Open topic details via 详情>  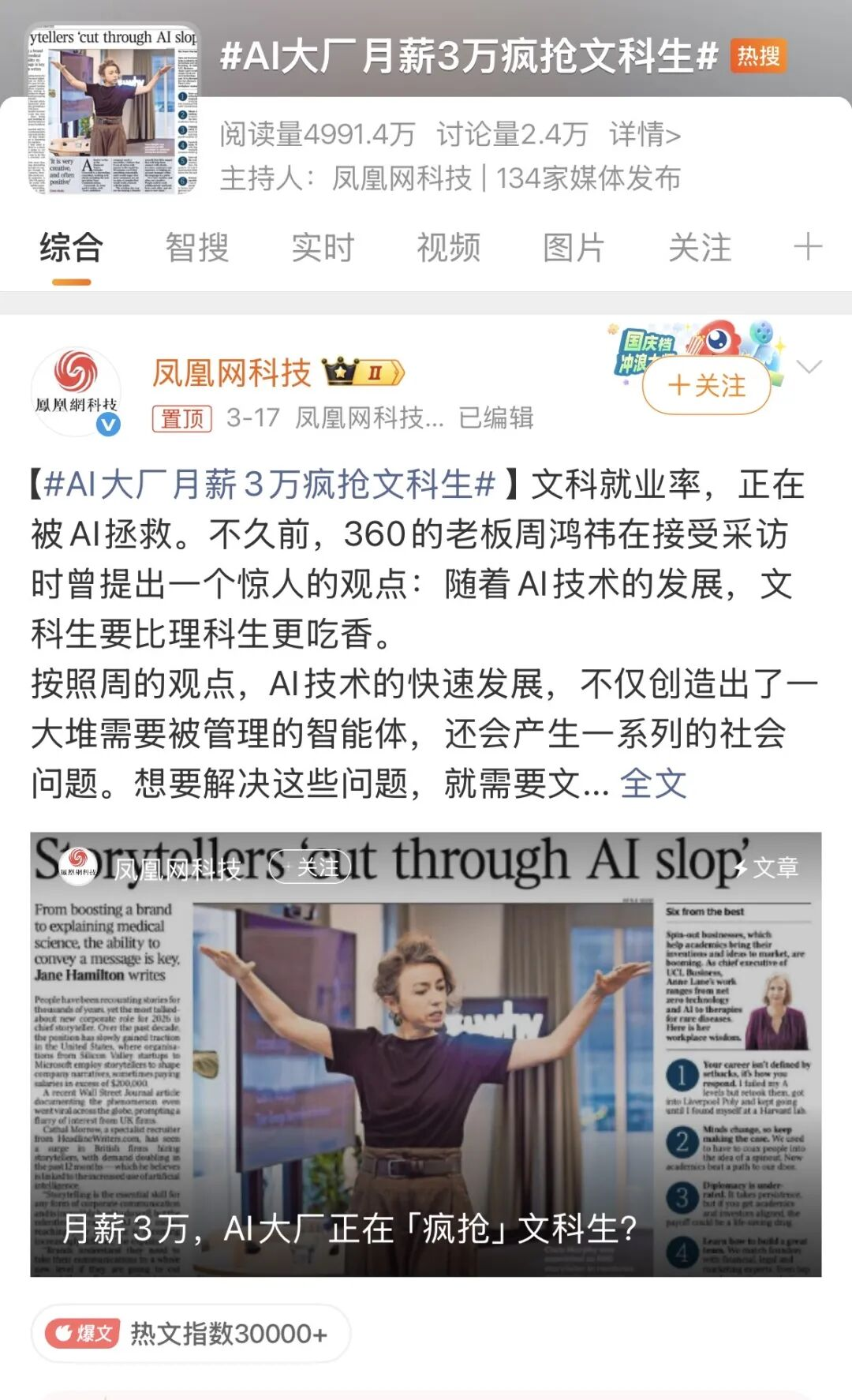pos(645,135)
